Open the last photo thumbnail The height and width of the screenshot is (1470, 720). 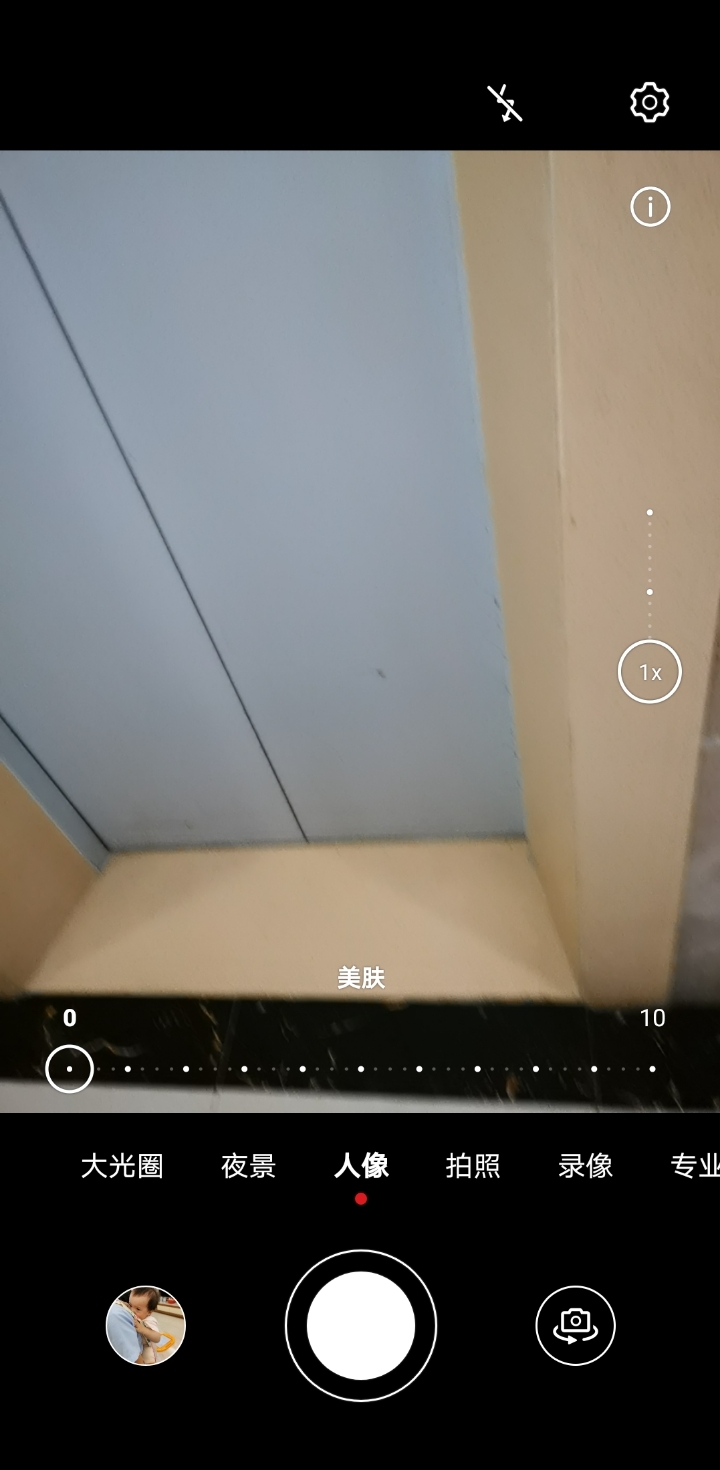[x=146, y=1326]
